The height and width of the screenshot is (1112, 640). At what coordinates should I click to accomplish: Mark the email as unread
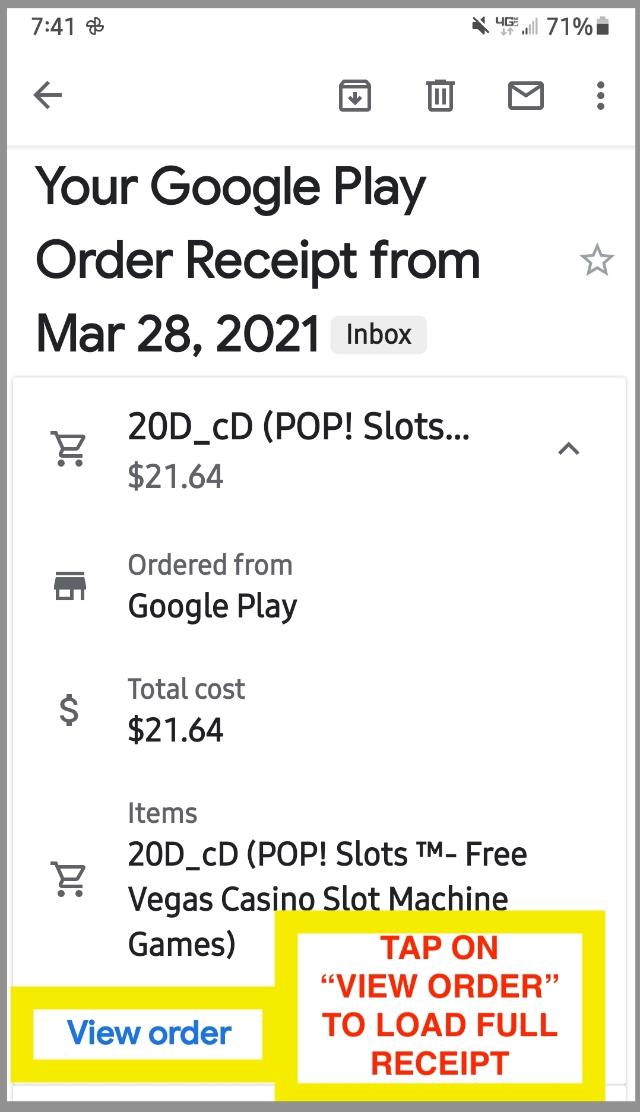[x=526, y=96]
